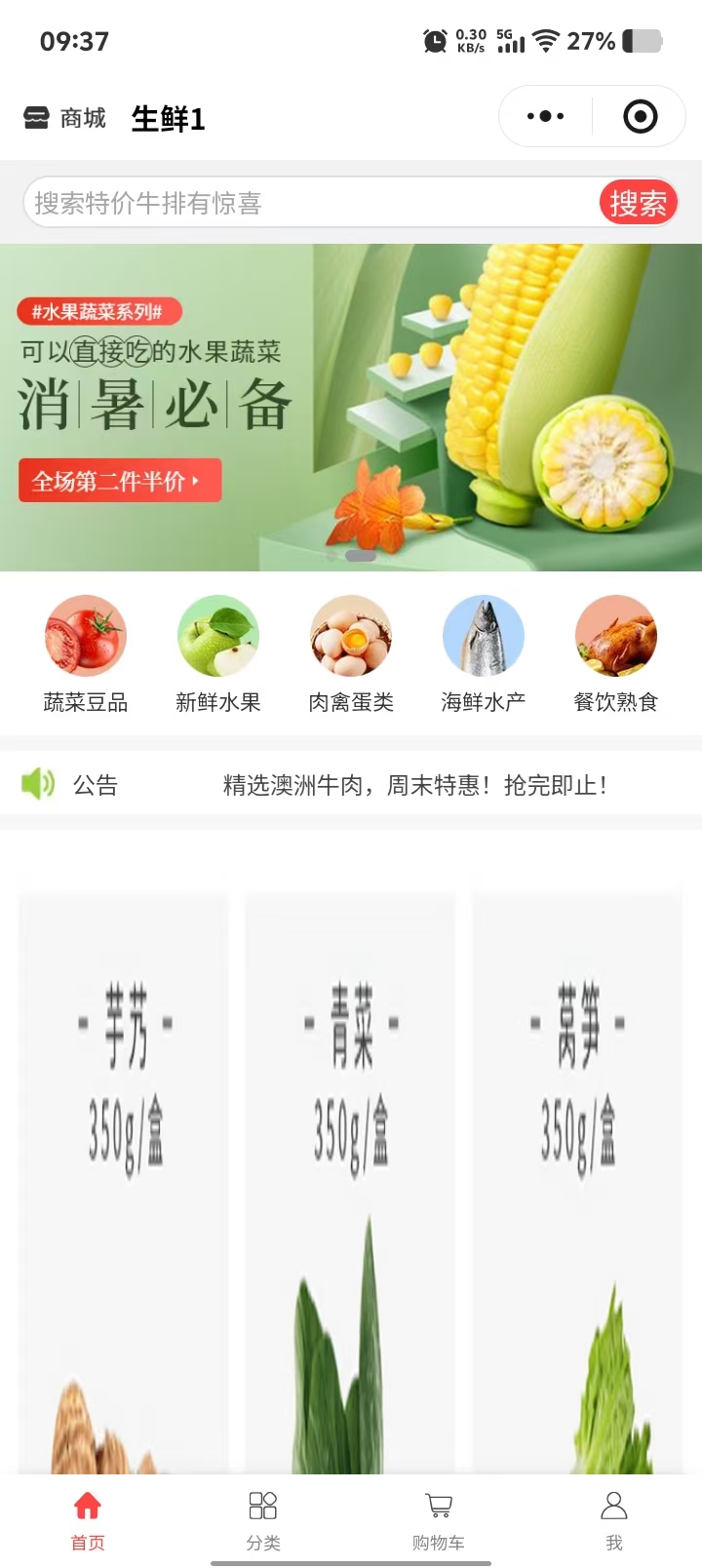Open the 消暑必备 fruit and vegetable banner
Viewport: 702px width, 1568px height.
pyautogui.click(x=351, y=408)
